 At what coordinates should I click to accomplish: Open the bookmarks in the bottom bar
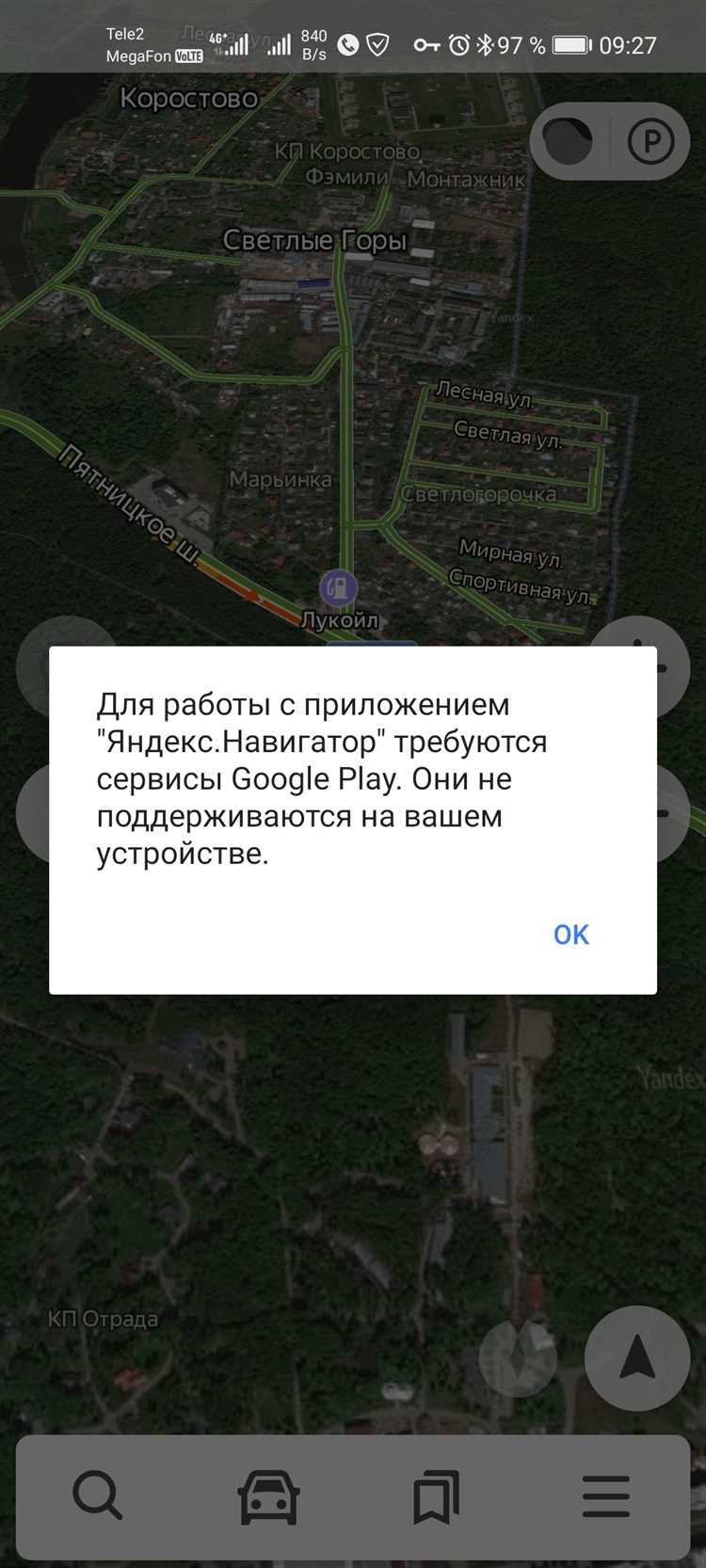coord(437,1496)
